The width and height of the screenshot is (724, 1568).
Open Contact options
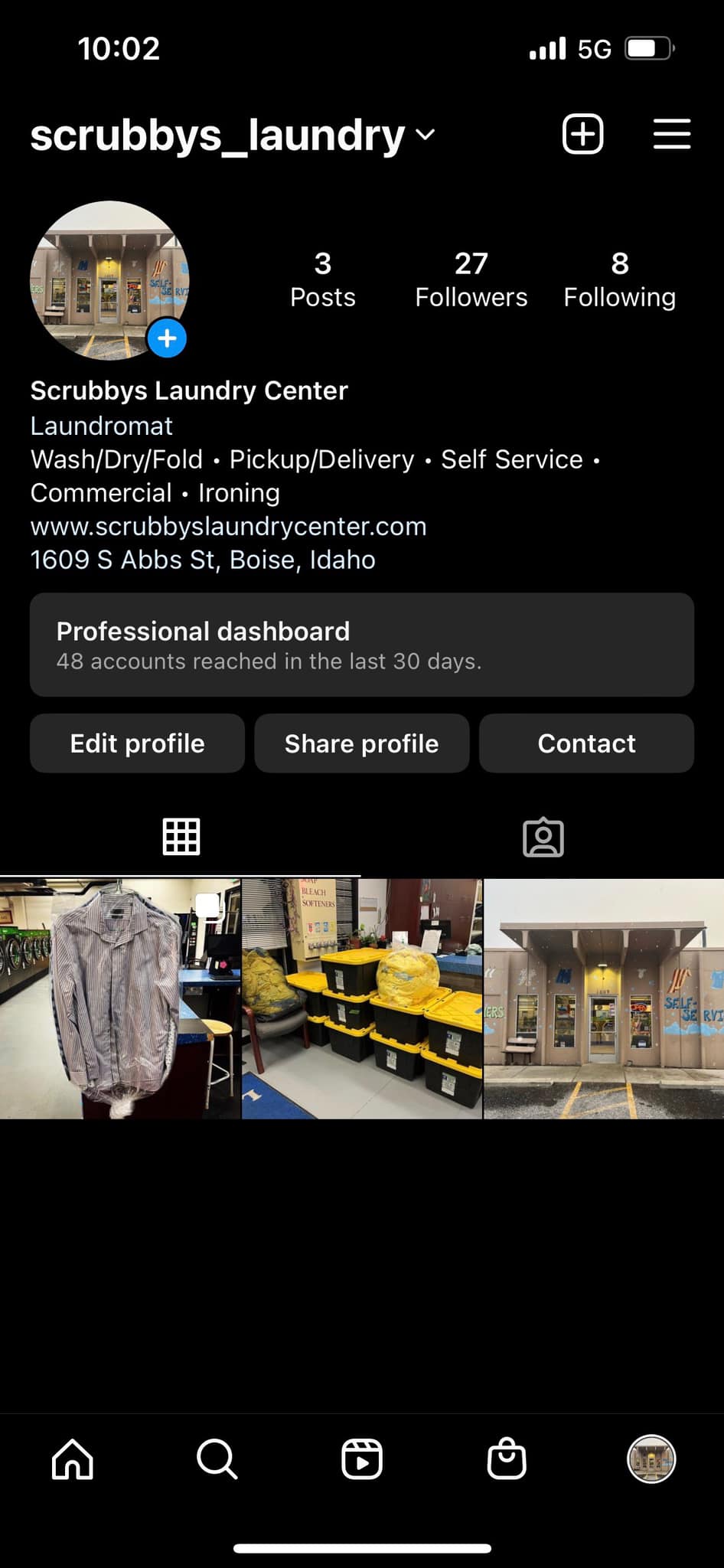[x=586, y=743]
